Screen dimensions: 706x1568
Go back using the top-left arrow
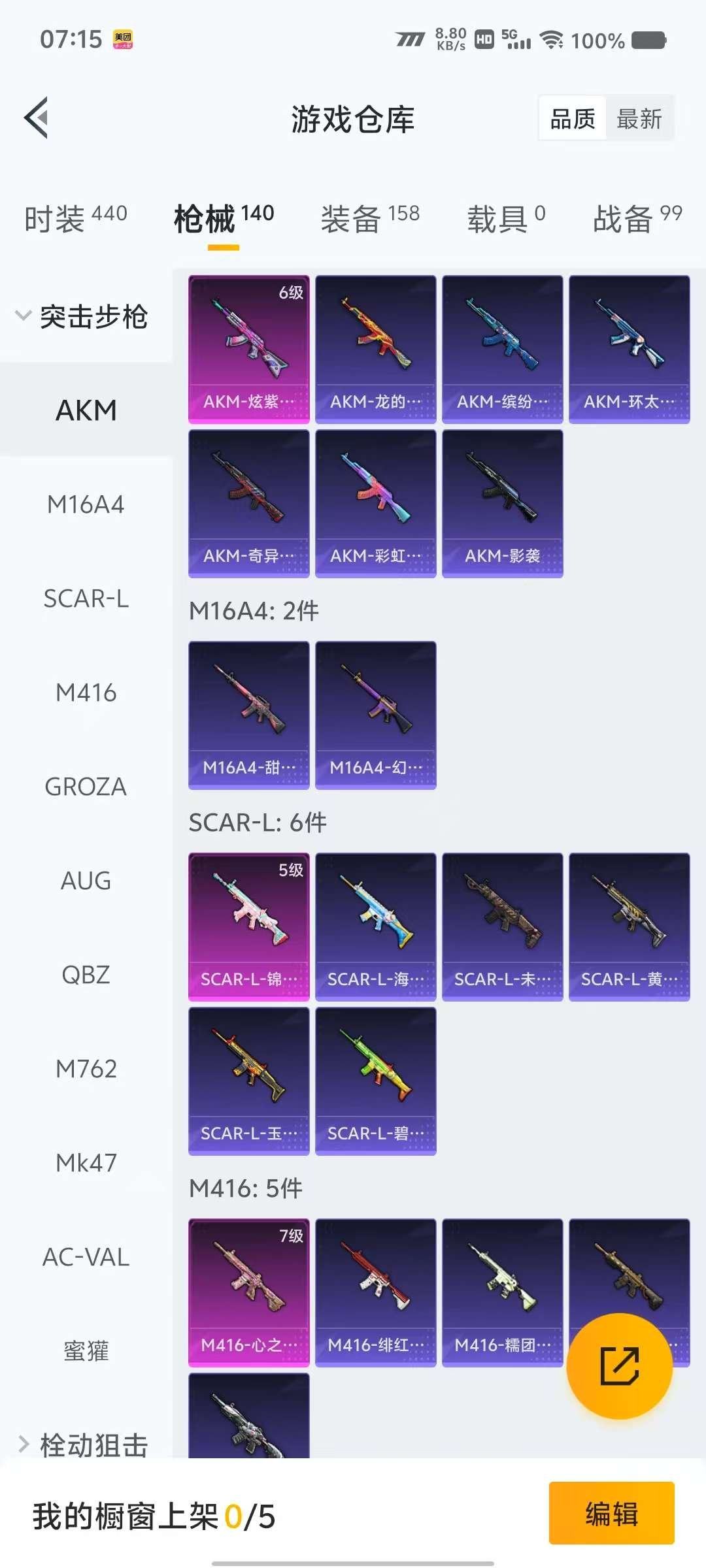pyautogui.click(x=37, y=118)
